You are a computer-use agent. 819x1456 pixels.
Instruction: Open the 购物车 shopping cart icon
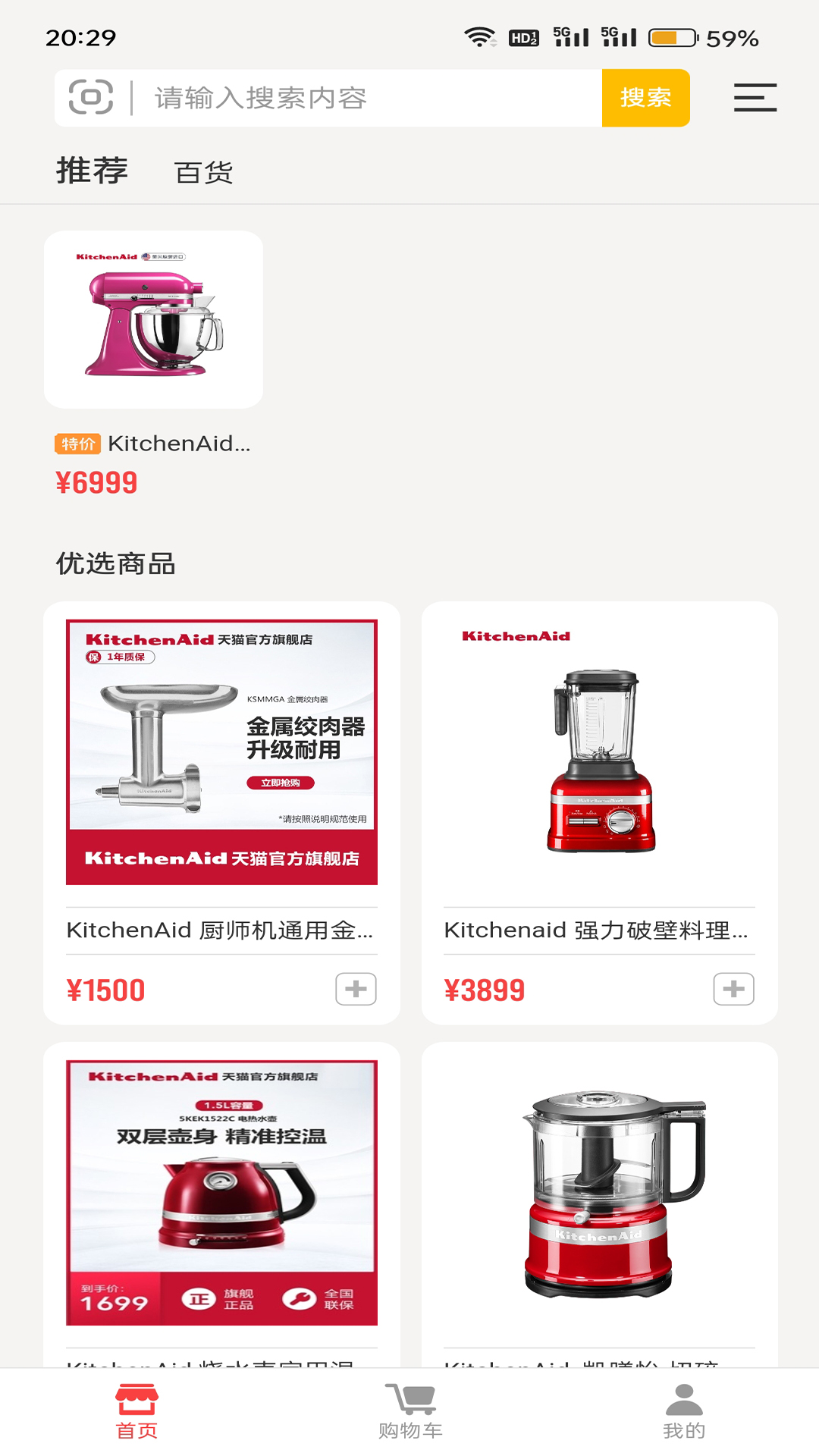pyautogui.click(x=409, y=1407)
